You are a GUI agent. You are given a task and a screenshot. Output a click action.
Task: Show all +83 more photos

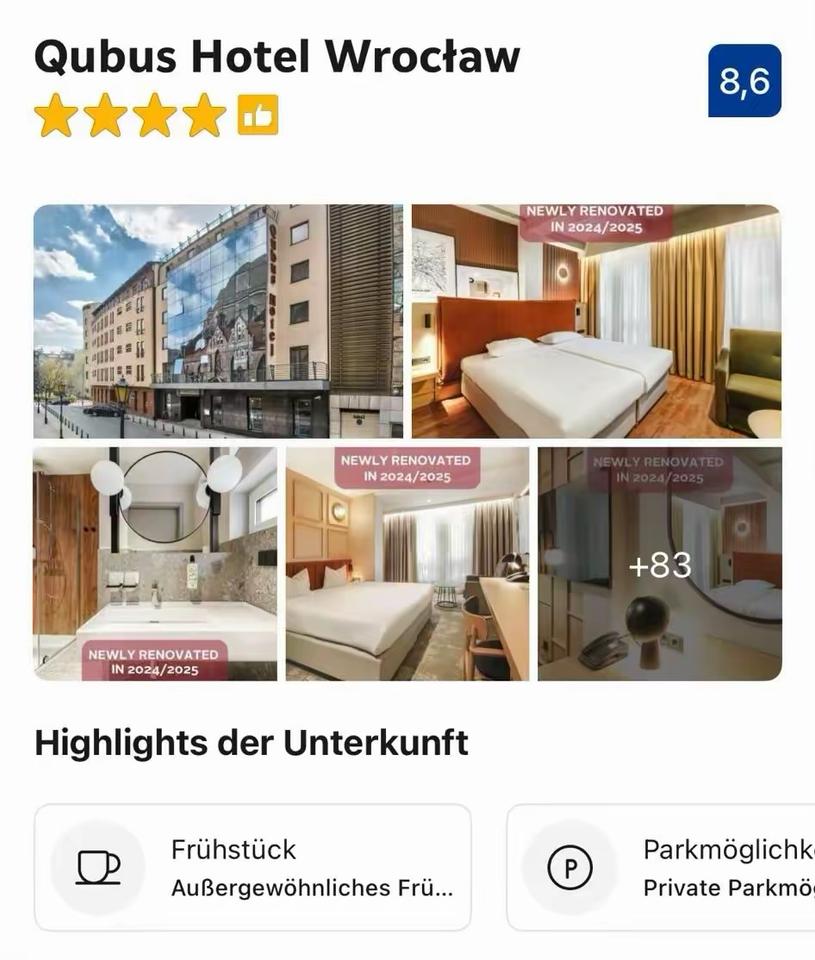[660, 564]
